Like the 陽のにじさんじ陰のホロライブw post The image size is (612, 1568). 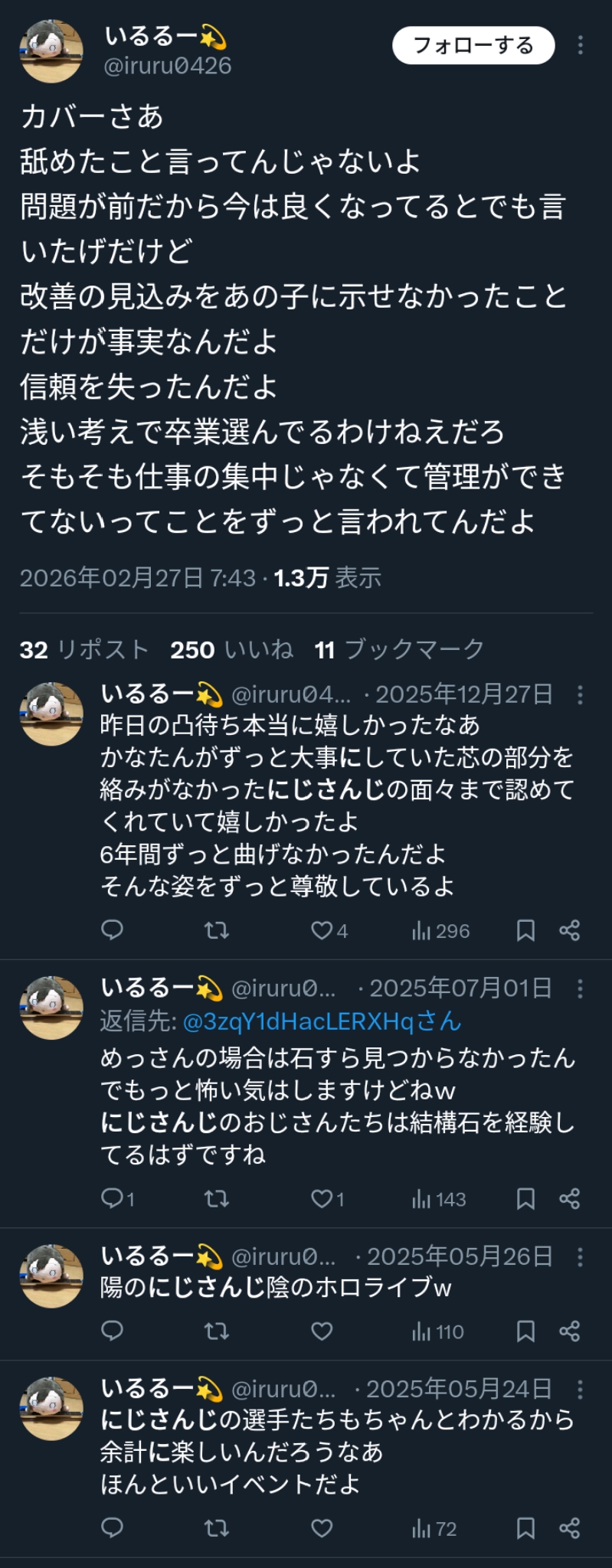point(322,1331)
